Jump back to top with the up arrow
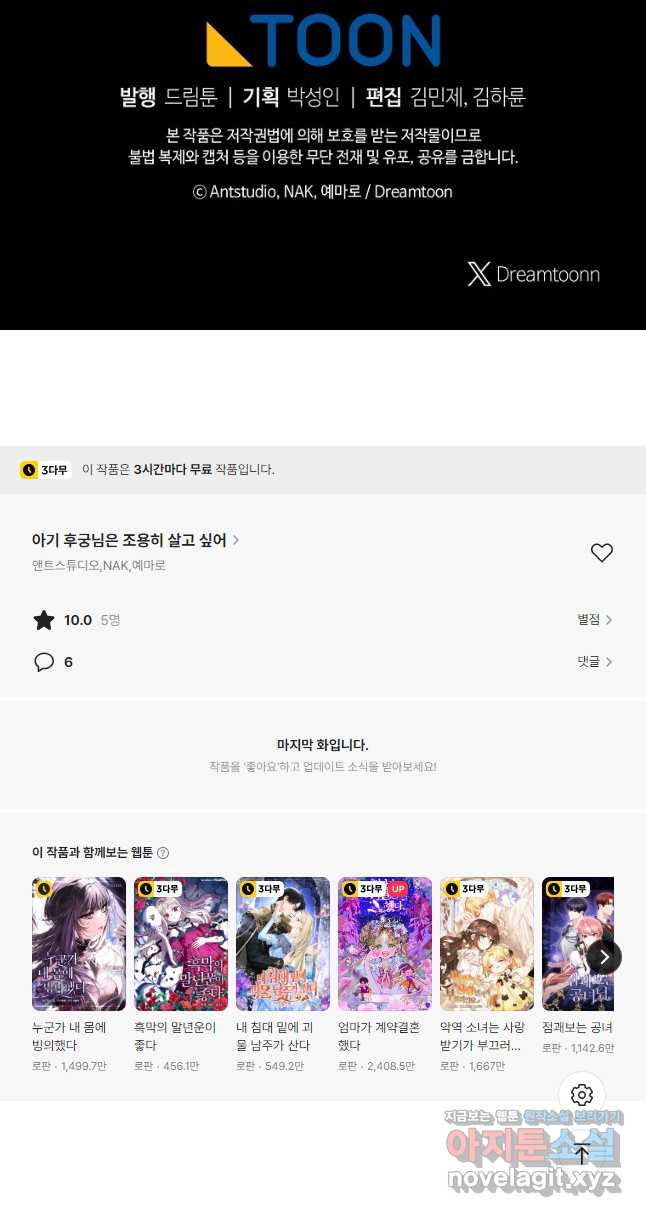 (582, 1154)
